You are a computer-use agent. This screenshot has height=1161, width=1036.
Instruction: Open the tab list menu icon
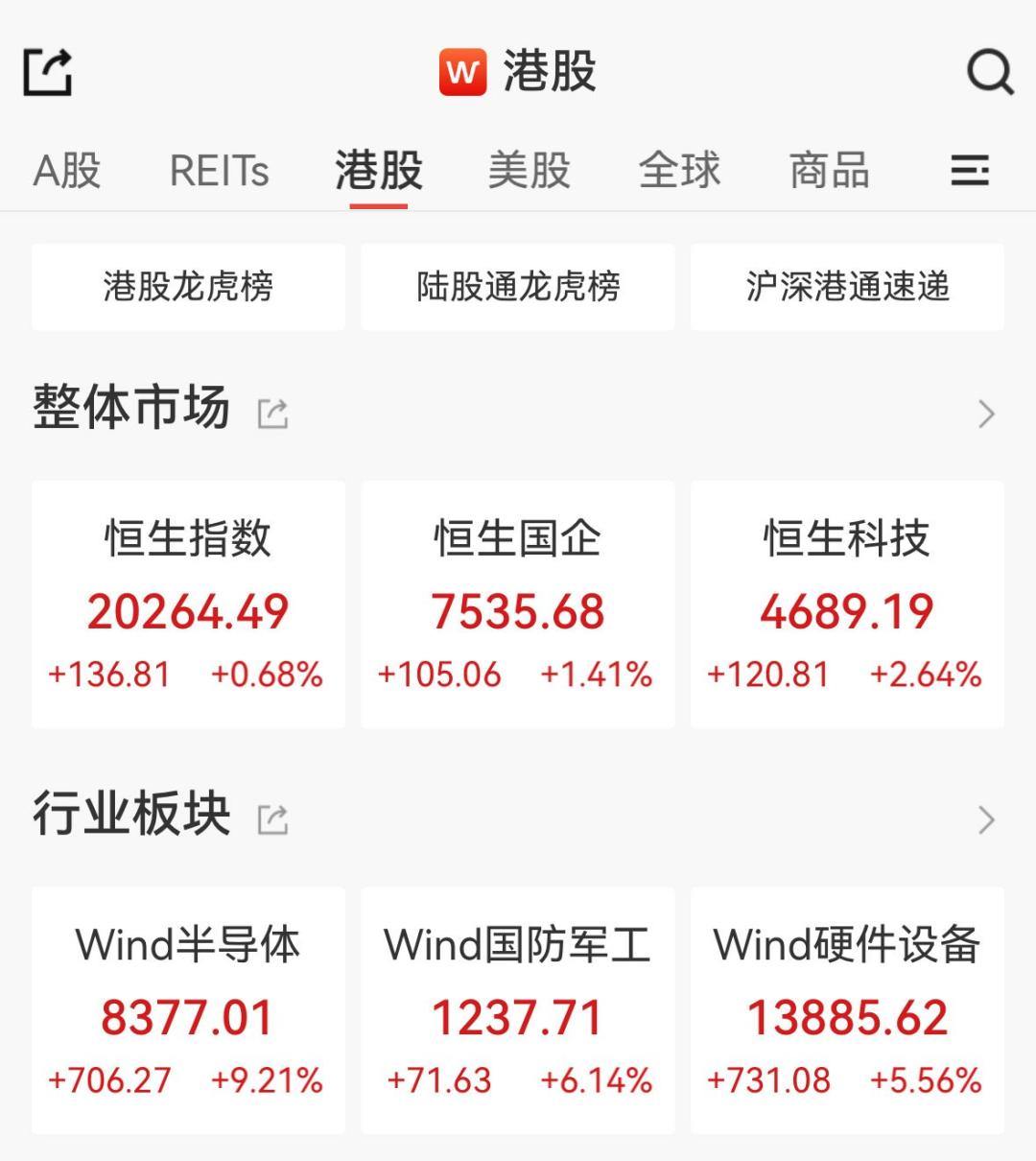pos(970,171)
